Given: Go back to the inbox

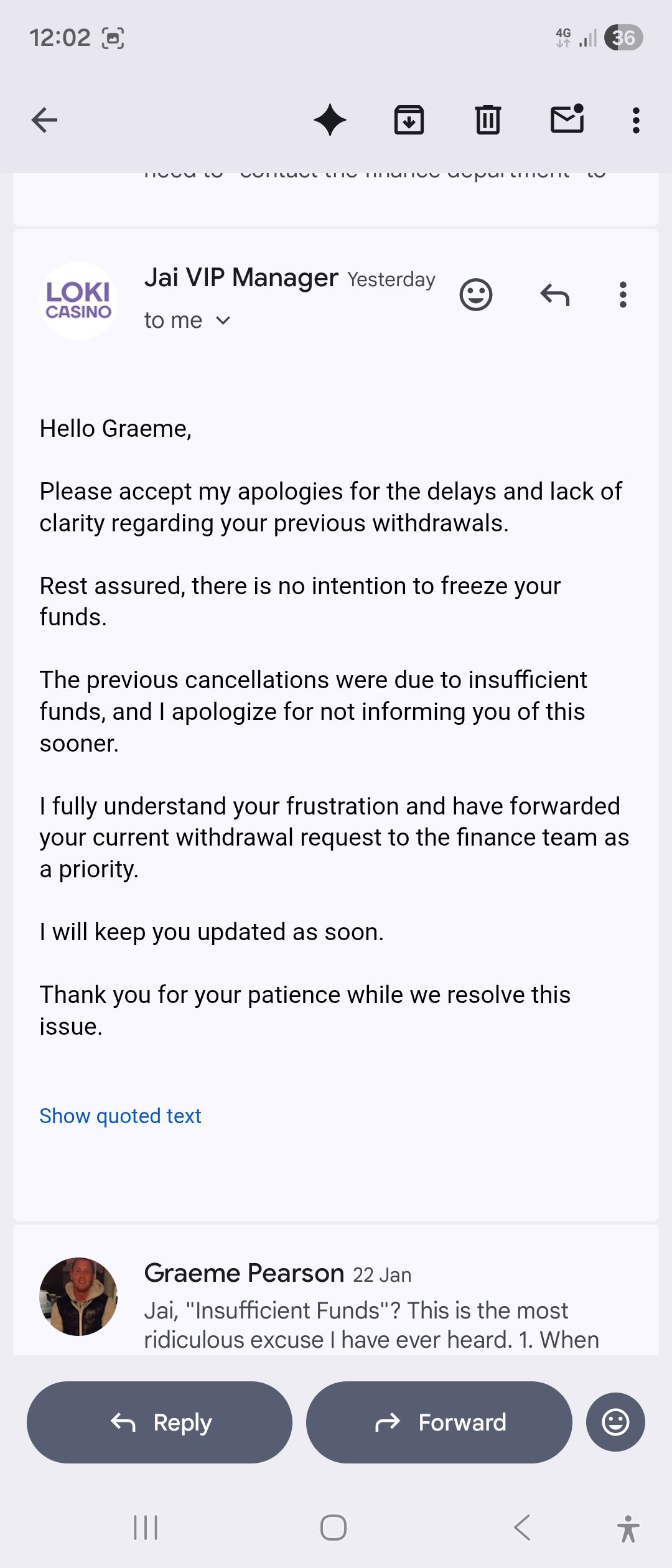Looking at the screenshot, I should [44, 120].
